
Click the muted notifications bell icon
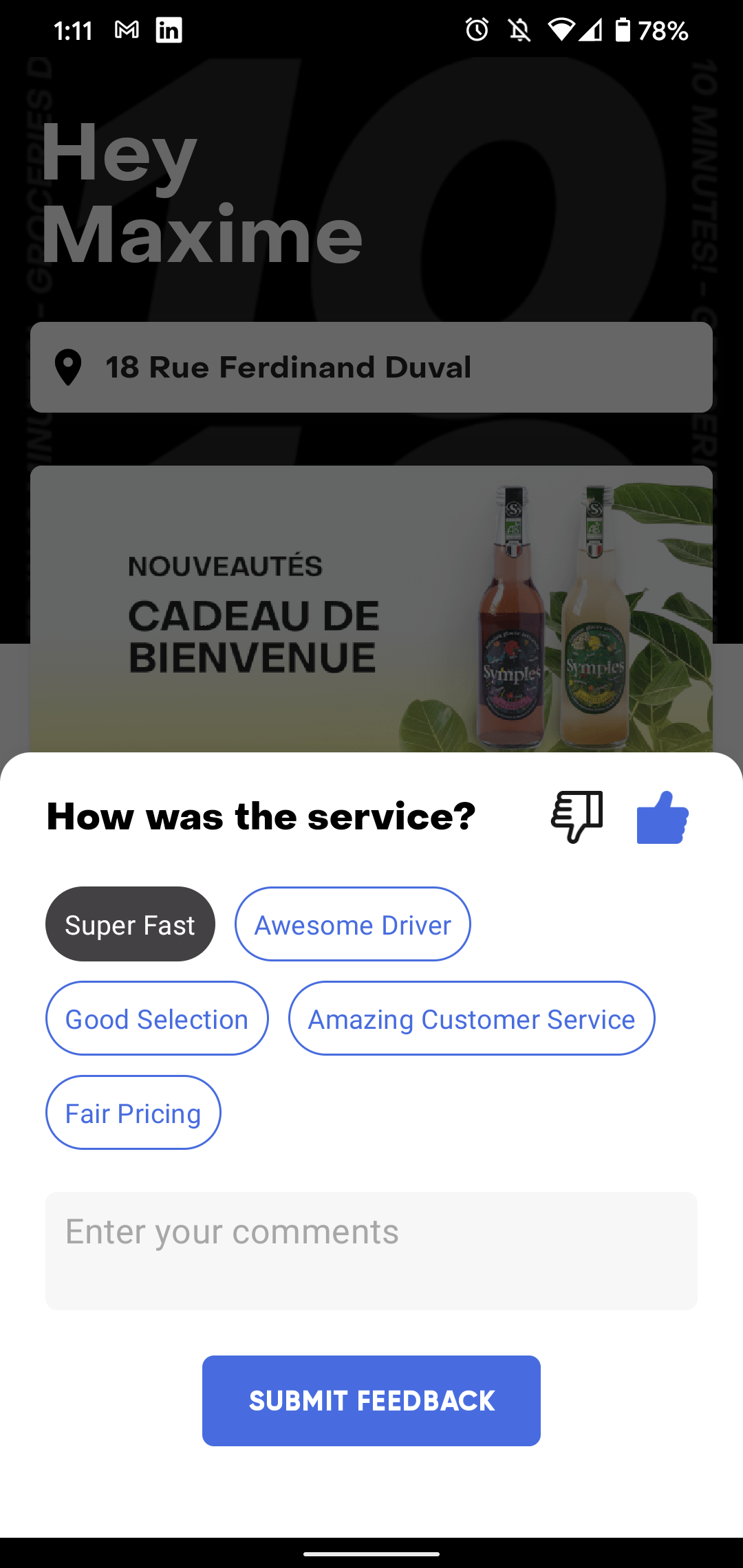(519, 30)
